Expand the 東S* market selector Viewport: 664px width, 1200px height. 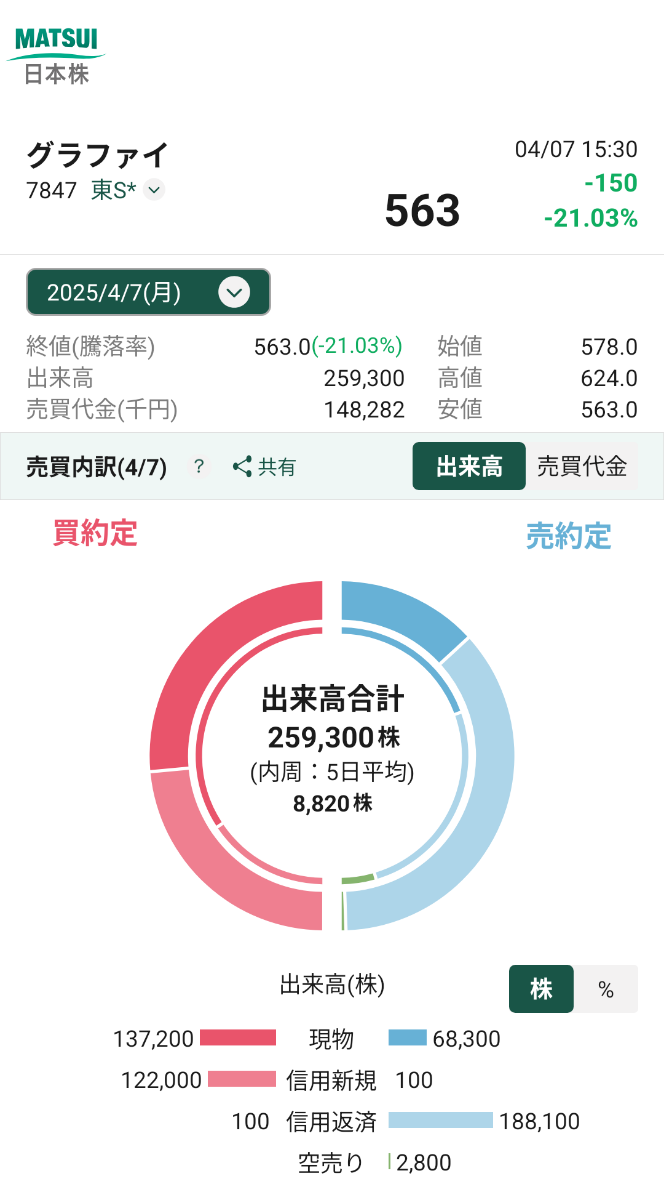(153, 190)
